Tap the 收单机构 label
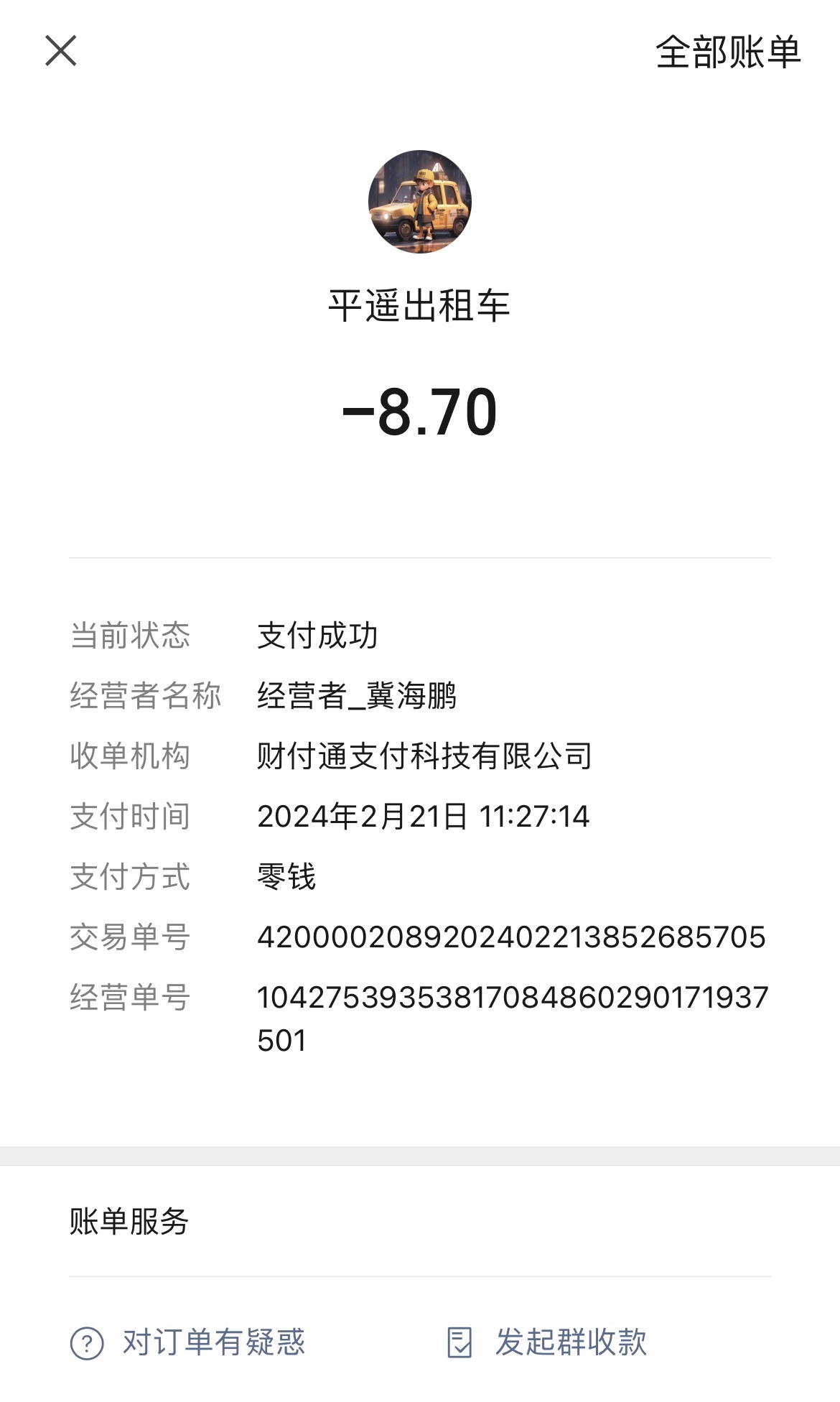Screen dimensions: 840x1402 (x=130, y=756)
